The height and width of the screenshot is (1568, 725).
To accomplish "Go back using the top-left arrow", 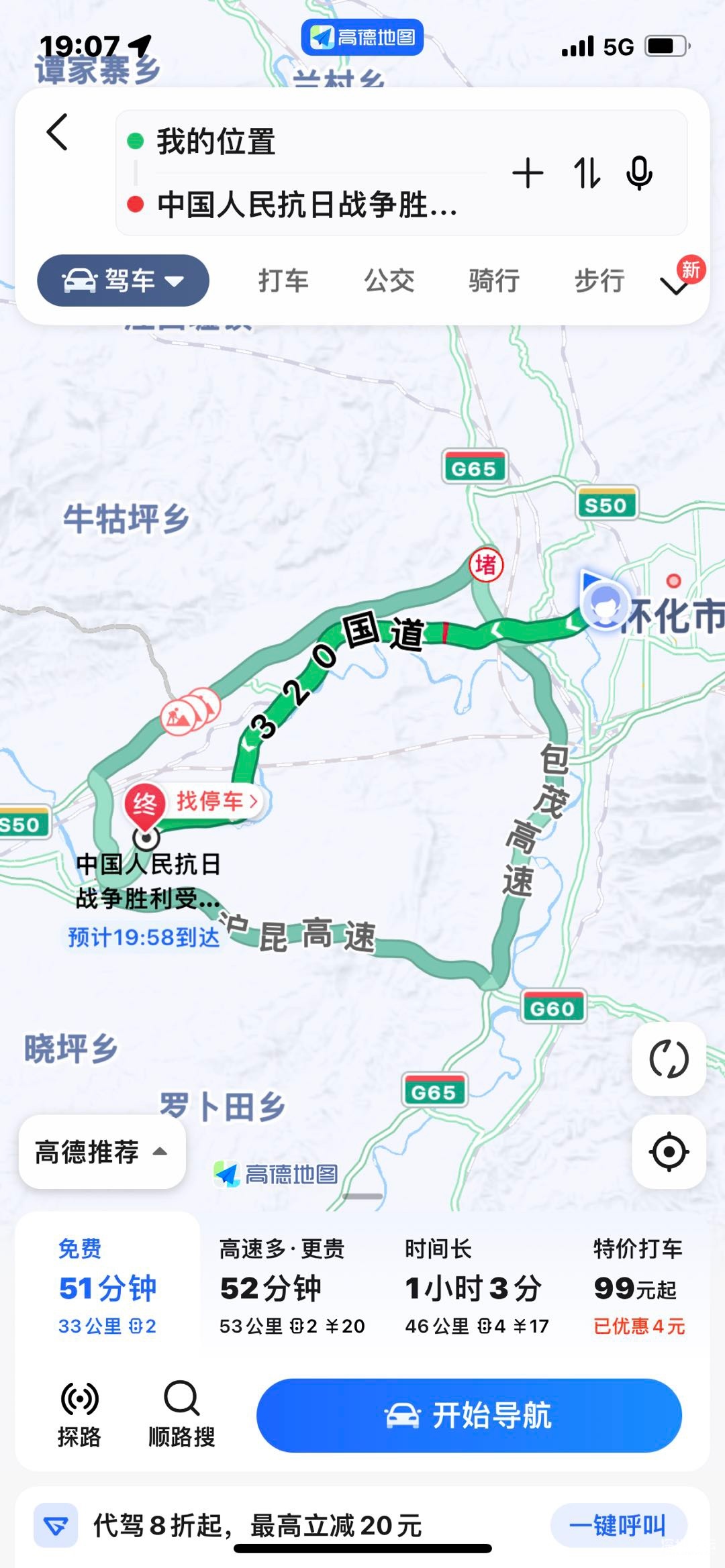I will pyautogui.click(x=58, y=132).
